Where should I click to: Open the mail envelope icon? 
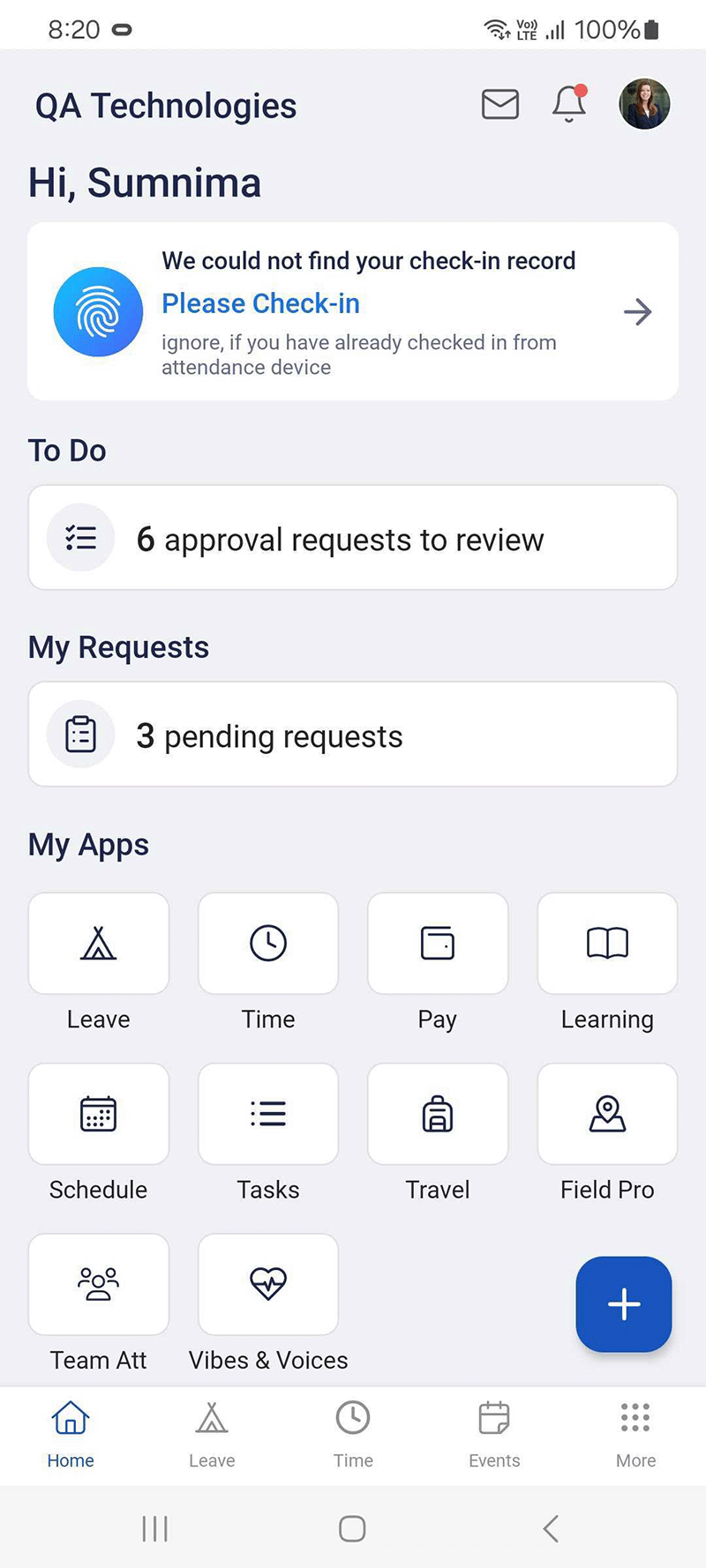point(499,104)
